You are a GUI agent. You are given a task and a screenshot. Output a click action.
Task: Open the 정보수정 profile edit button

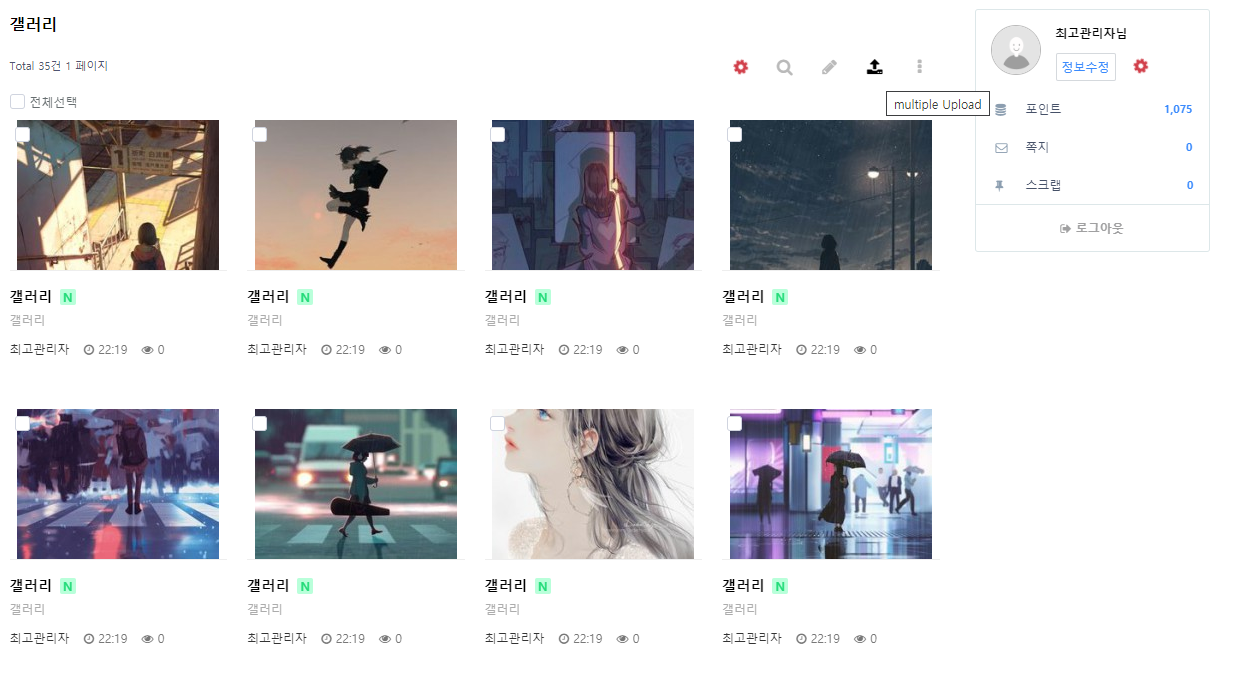tap(1085, 67)
